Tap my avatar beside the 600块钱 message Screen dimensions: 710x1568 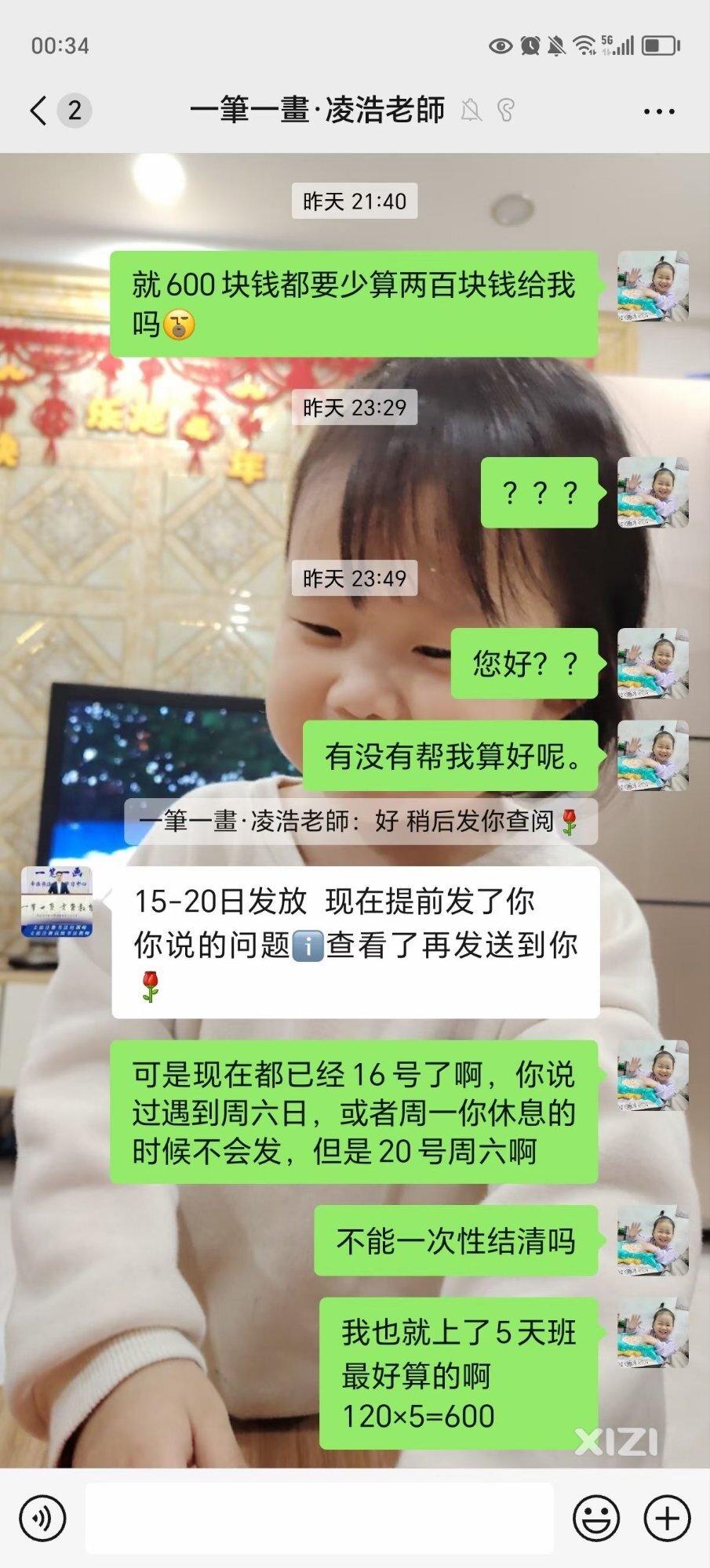pos(653,286)
